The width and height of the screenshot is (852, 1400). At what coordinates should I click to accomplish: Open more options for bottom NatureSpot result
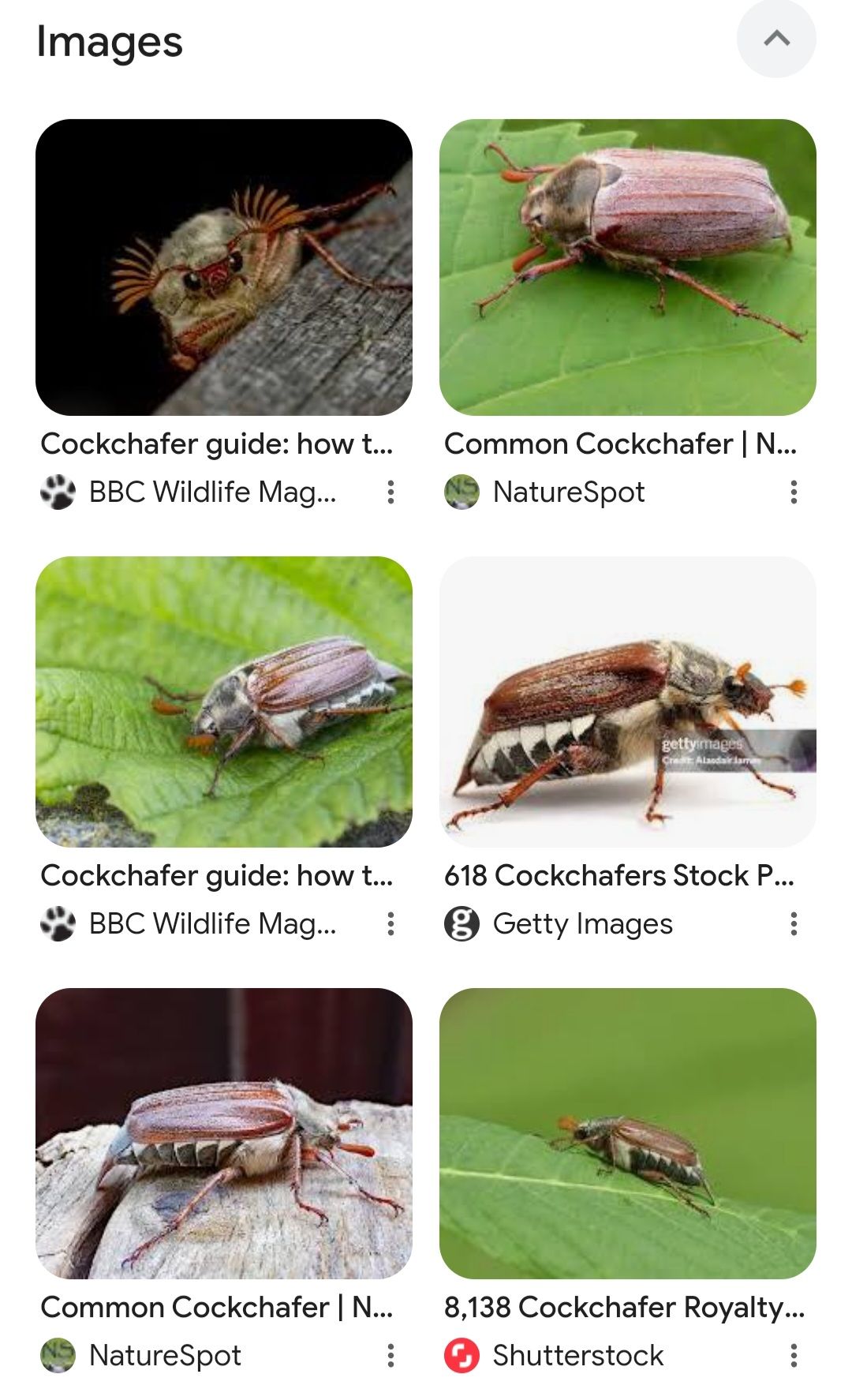click(390, 1355)
